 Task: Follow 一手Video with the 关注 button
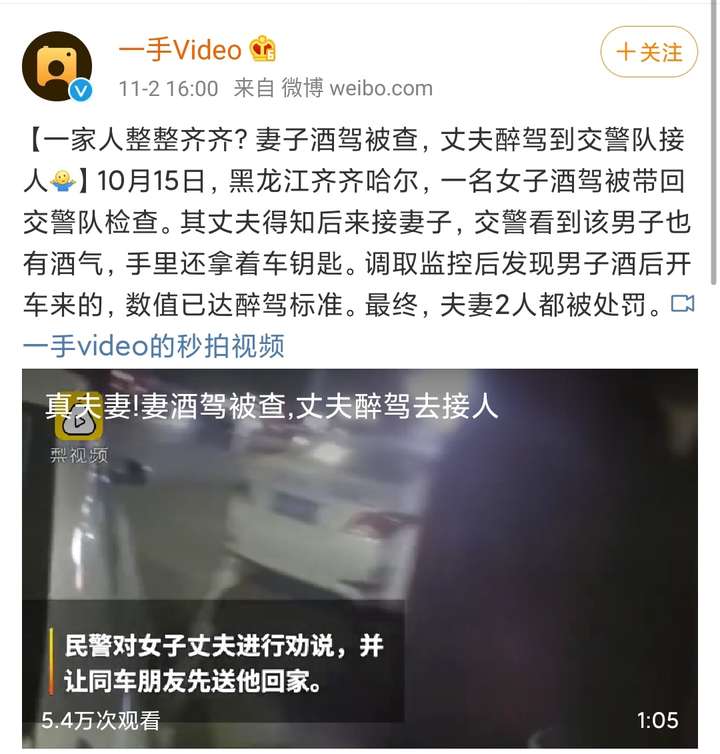pyautogui.click(x=649, y=52)
